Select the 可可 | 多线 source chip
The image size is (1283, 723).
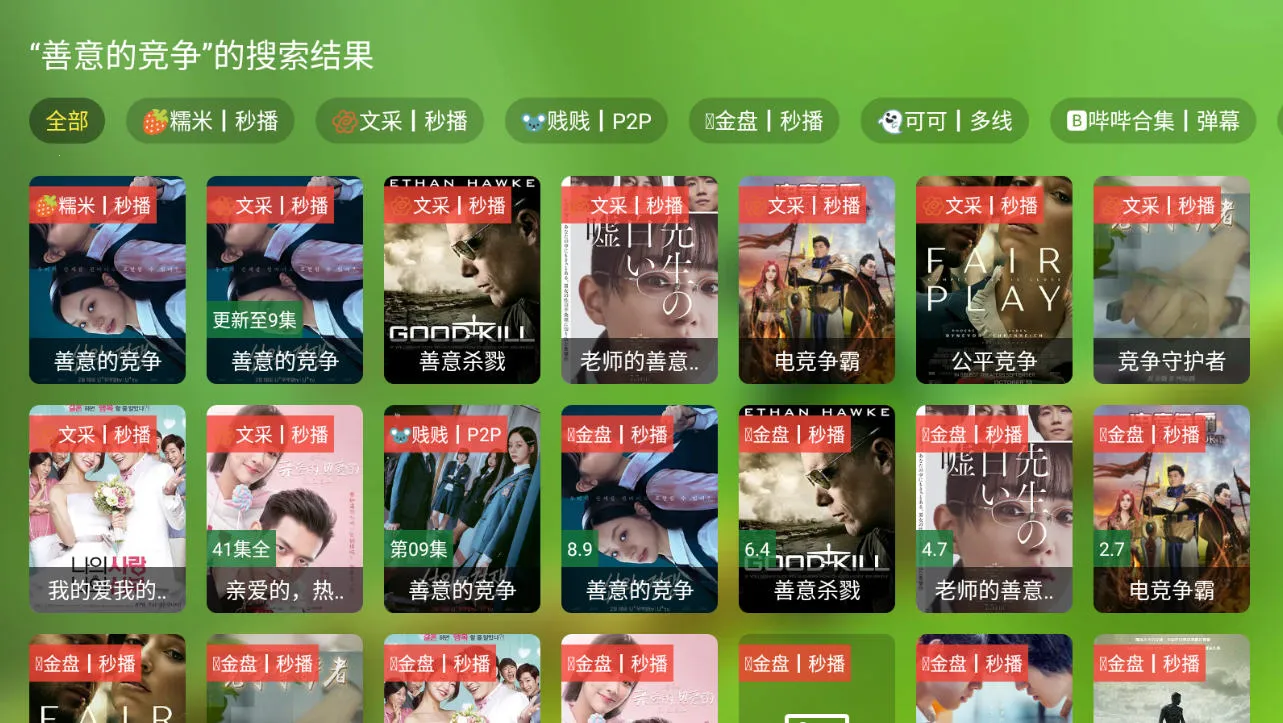945,121
